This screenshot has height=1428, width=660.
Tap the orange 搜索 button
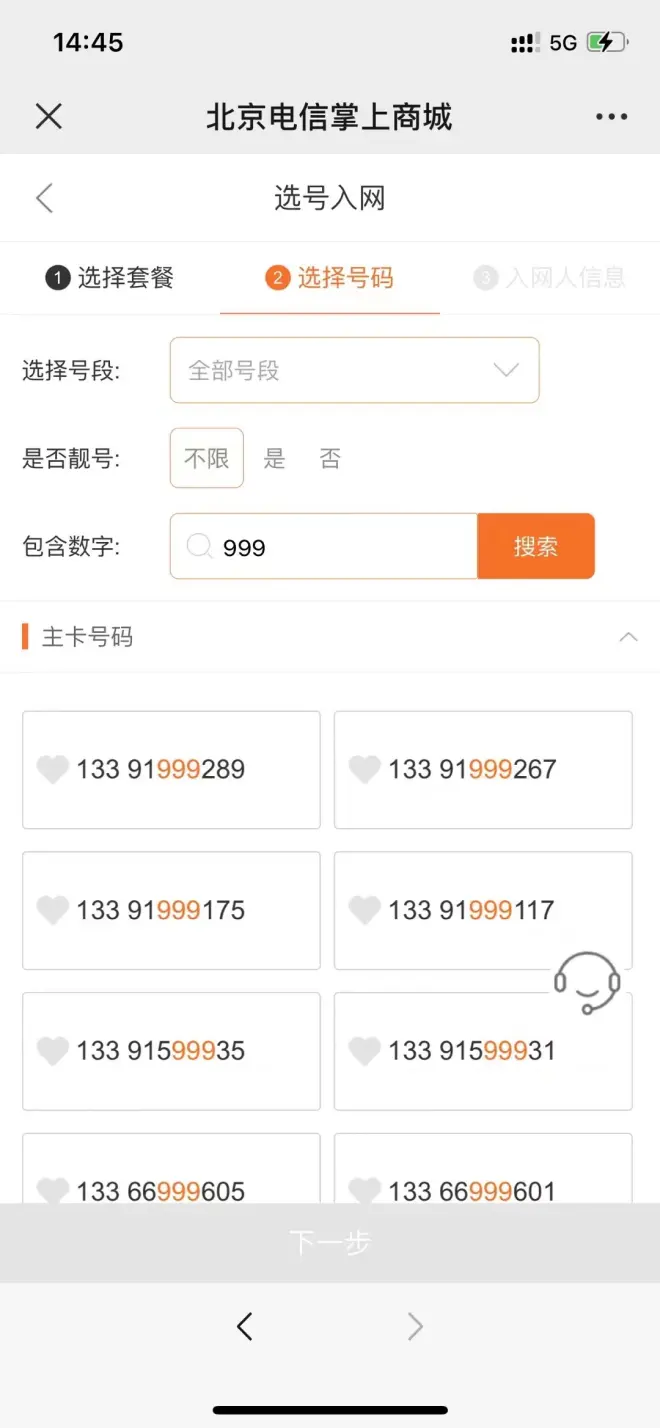coord(536,547)
